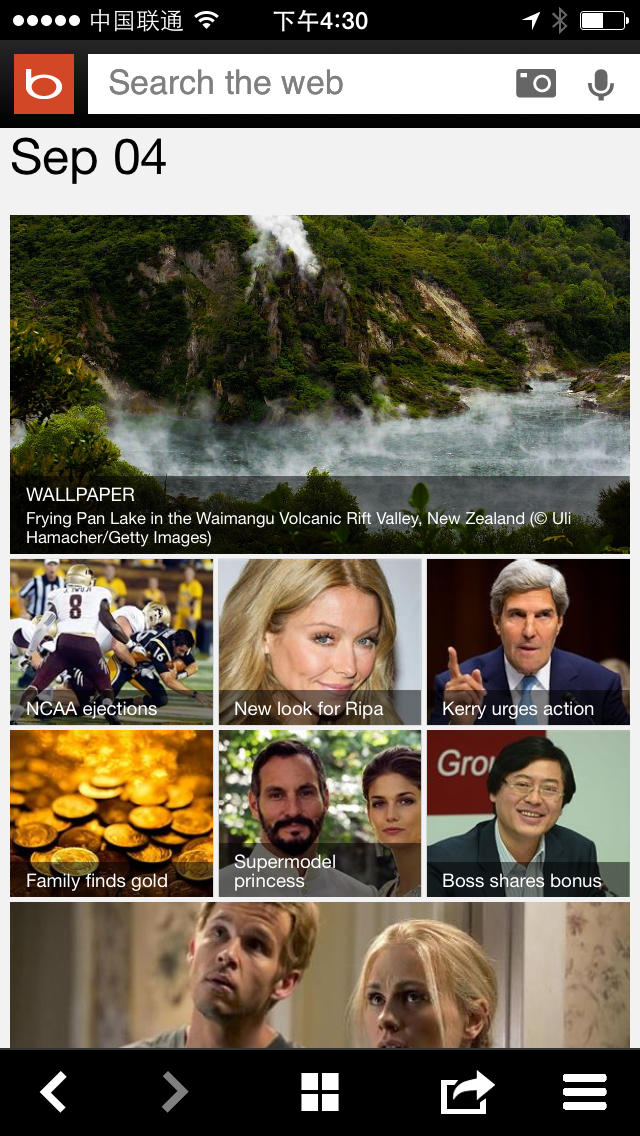This screenshot has width=640, height=1136.
Task: Share this page
Action: tap(467, 1092)
